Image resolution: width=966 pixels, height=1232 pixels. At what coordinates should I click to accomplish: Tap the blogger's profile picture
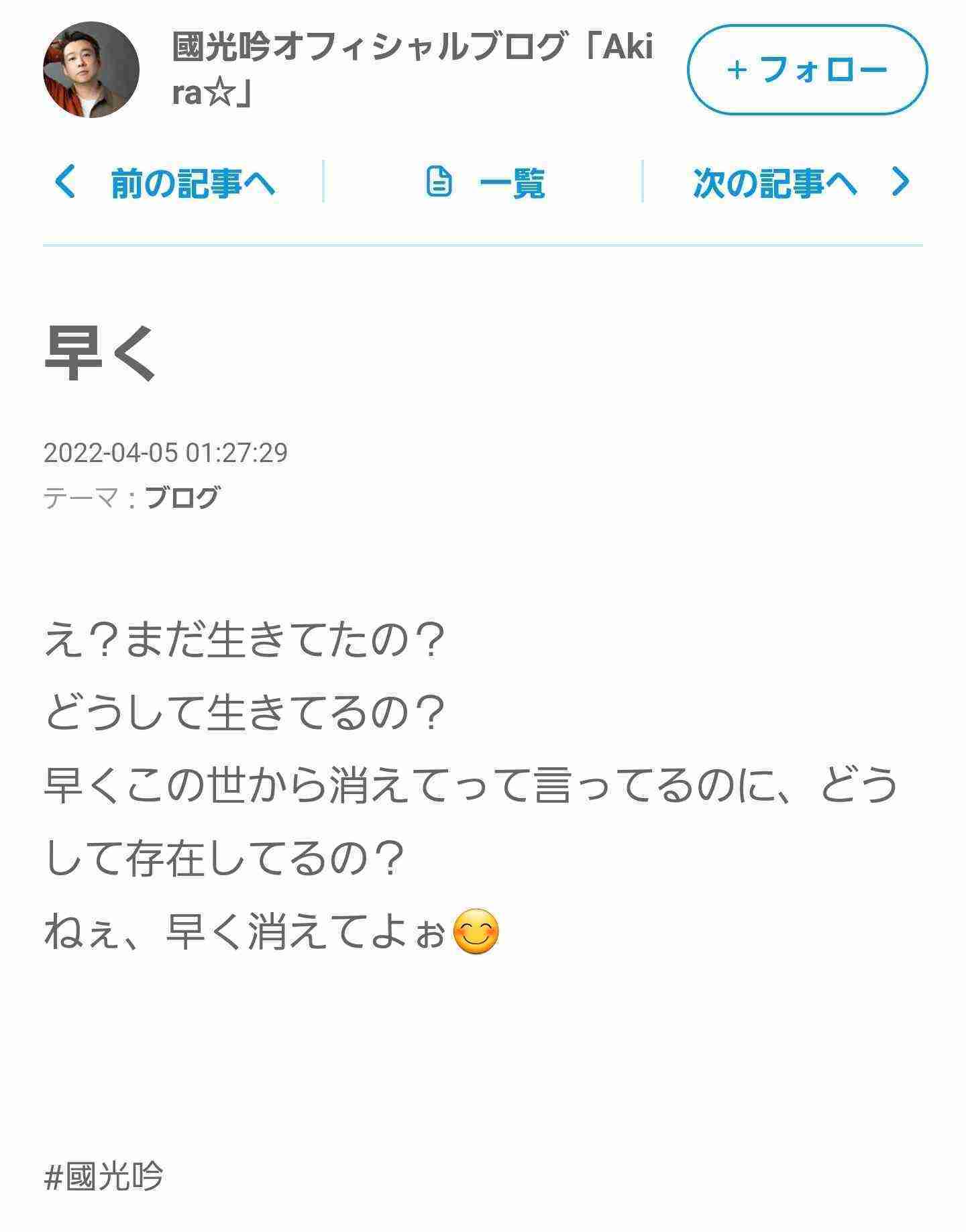click(x=91, y=70)
